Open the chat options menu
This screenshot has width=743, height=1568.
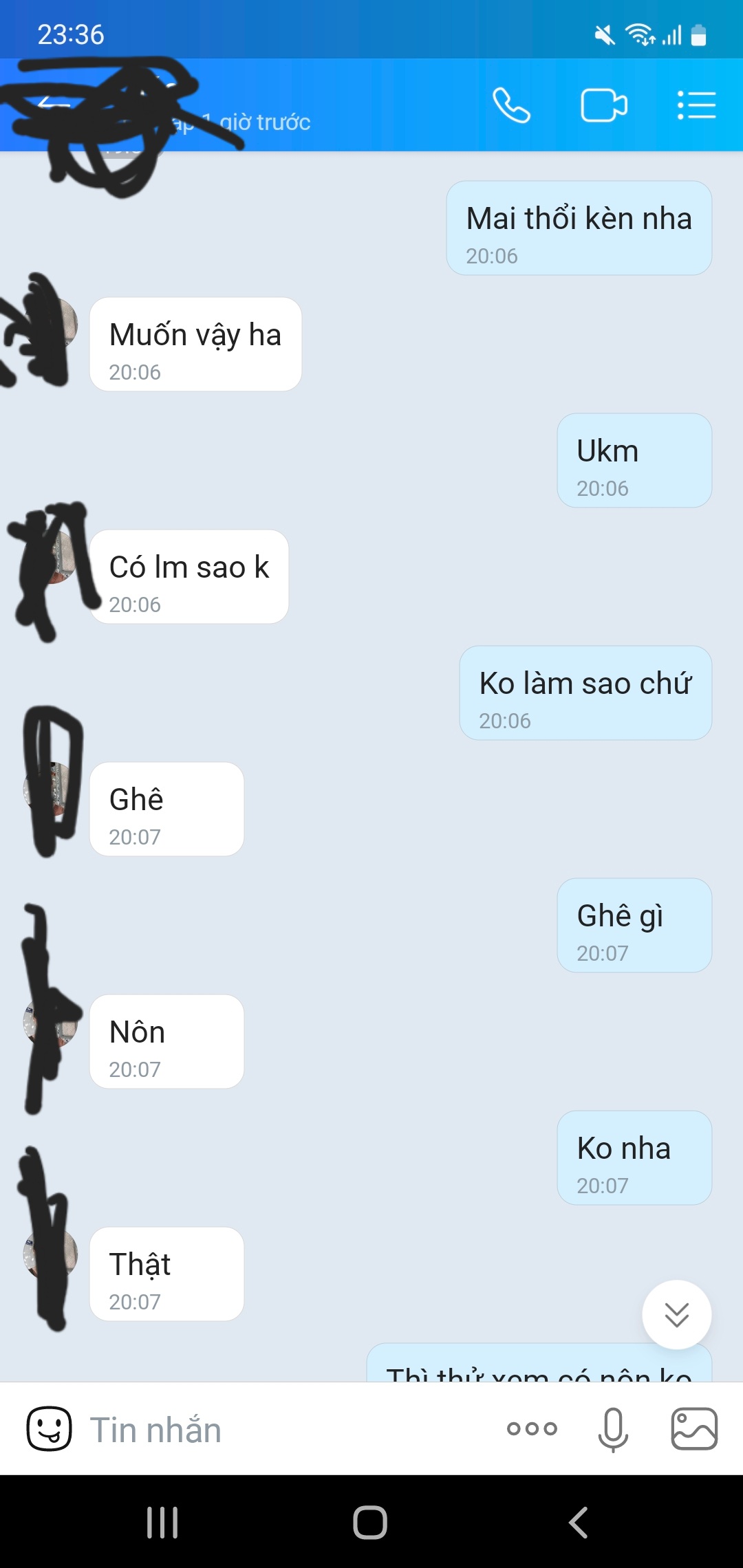click(696, 105)
